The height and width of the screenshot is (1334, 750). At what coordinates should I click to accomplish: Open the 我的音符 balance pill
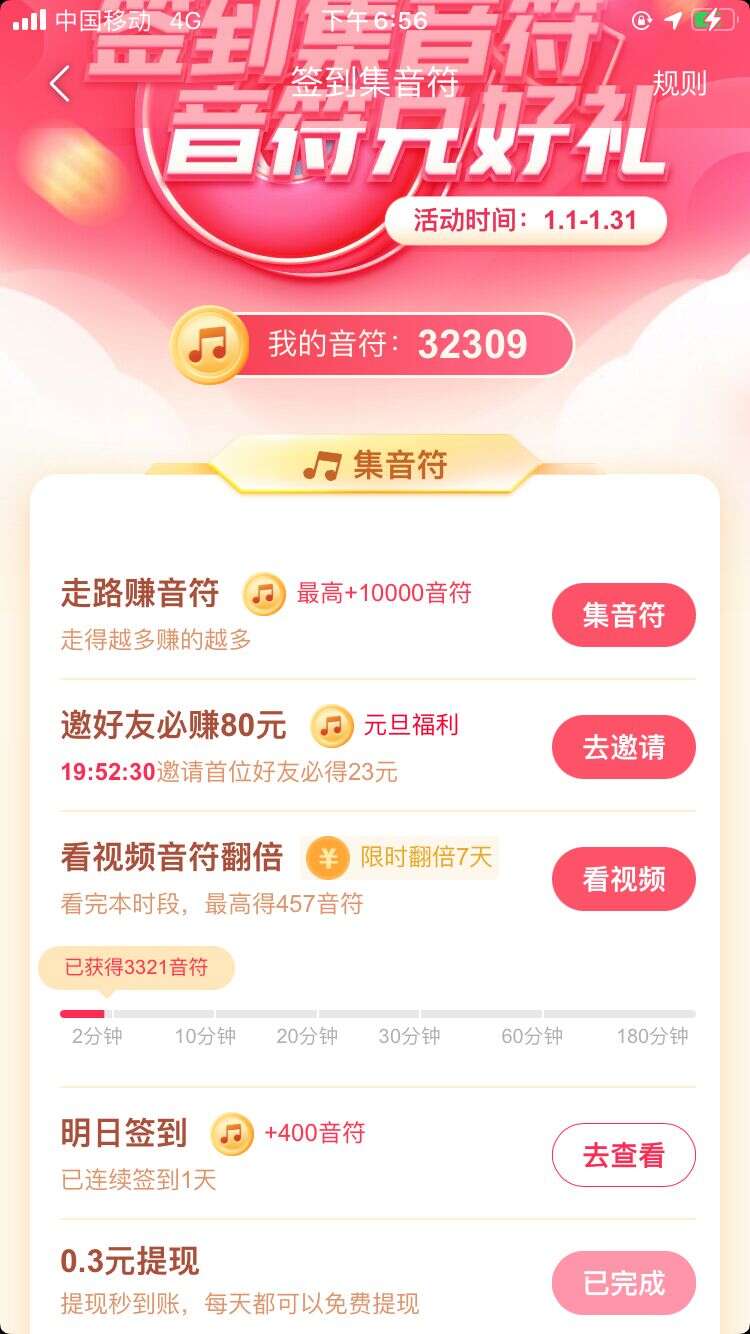(x=373, y=345)
